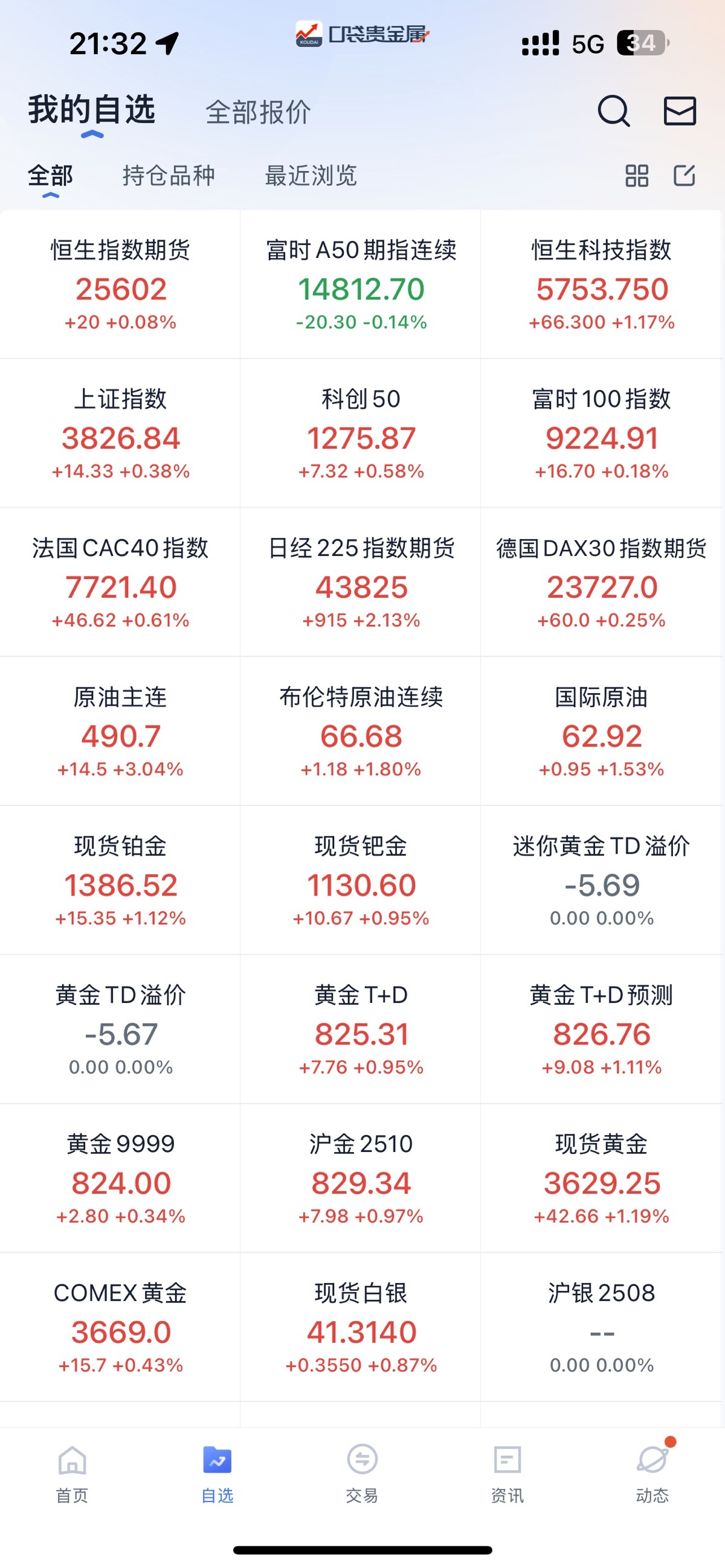Image resolution: width=725 pixels, height=1568 pixels.
Task: Open the messages envelope icon
Action: (679, 111)
